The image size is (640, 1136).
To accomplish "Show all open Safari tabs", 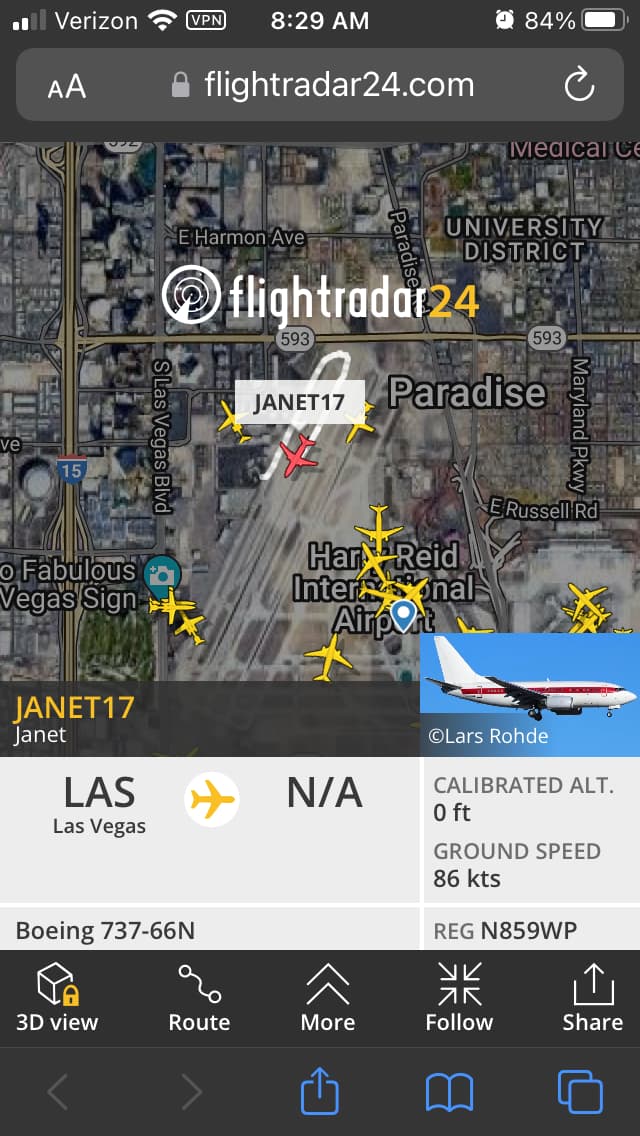I will click(x=579, y=1091).
